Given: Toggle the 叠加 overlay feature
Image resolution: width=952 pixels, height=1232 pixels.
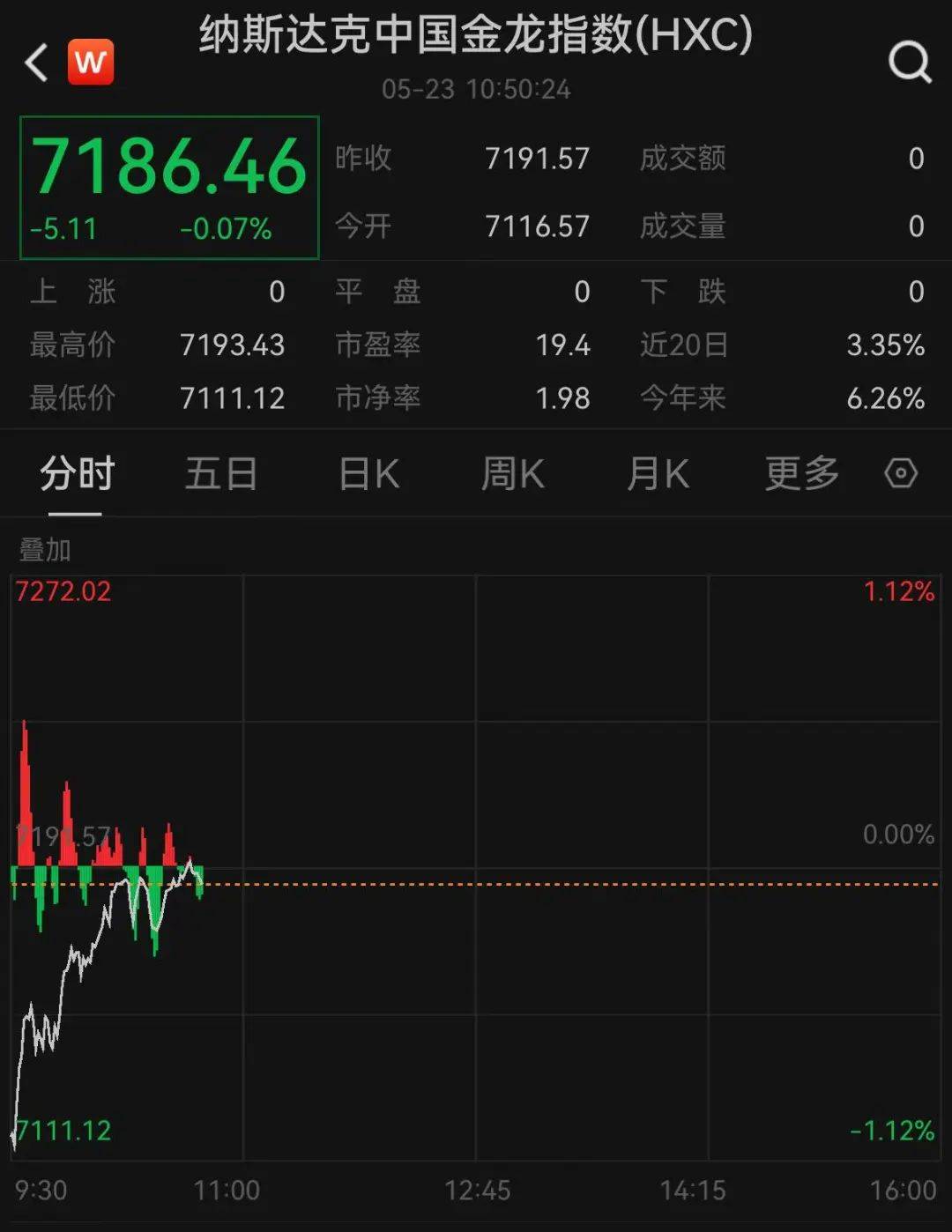Looking at the screenshot, I should (42, 552).
